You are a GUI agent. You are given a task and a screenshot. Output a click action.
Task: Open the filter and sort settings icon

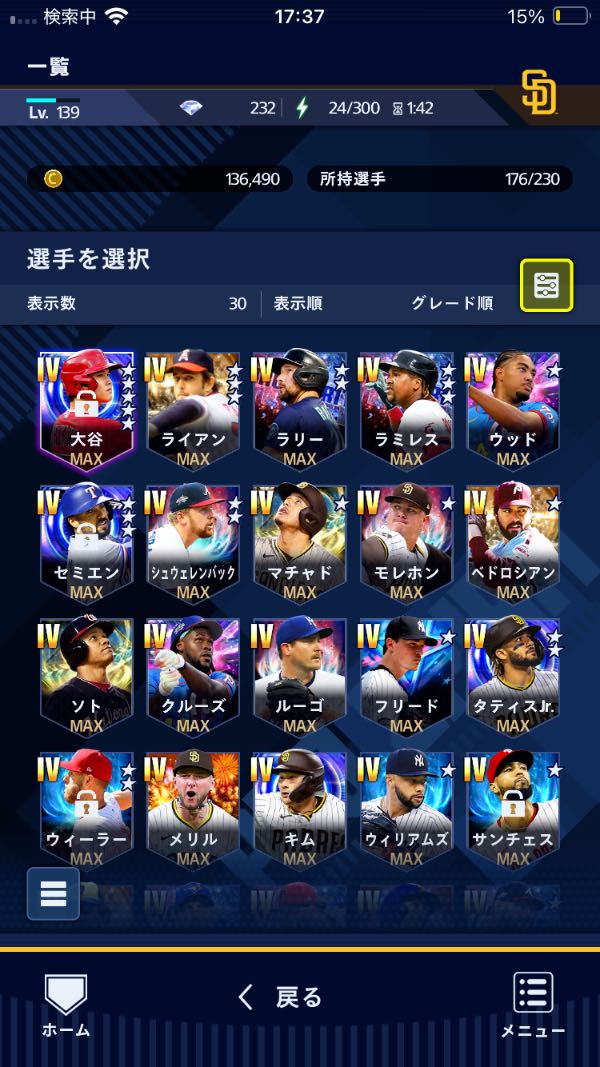tap(546, 286)
